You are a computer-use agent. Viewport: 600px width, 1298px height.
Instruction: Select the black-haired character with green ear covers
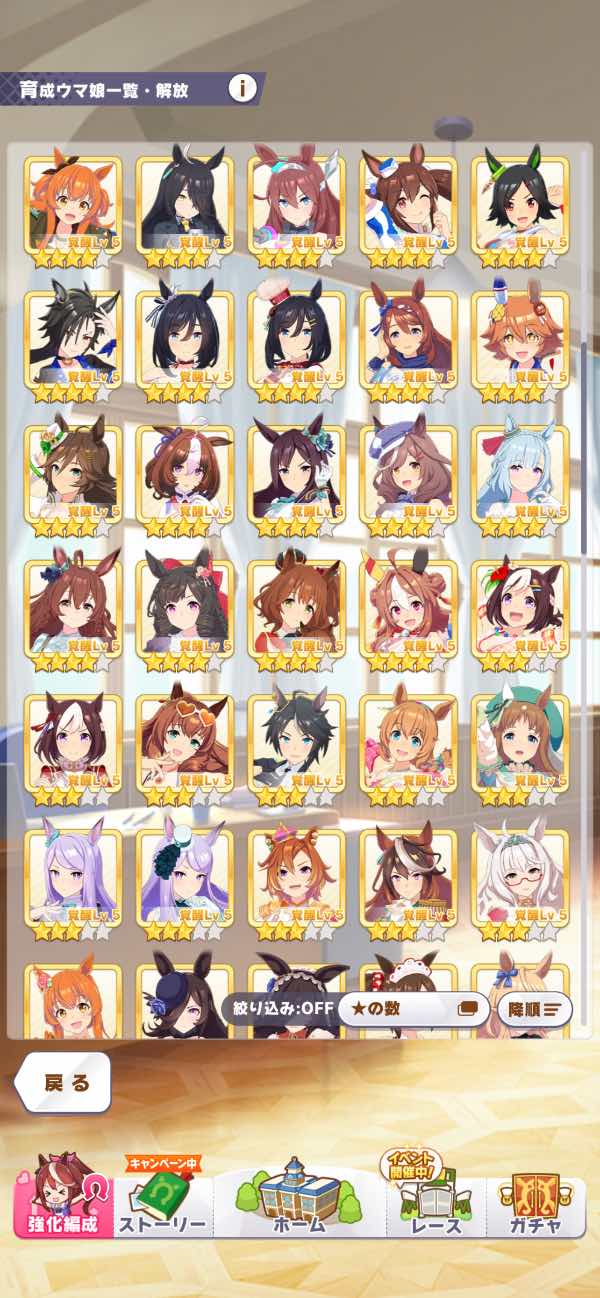tap(520, 206)
